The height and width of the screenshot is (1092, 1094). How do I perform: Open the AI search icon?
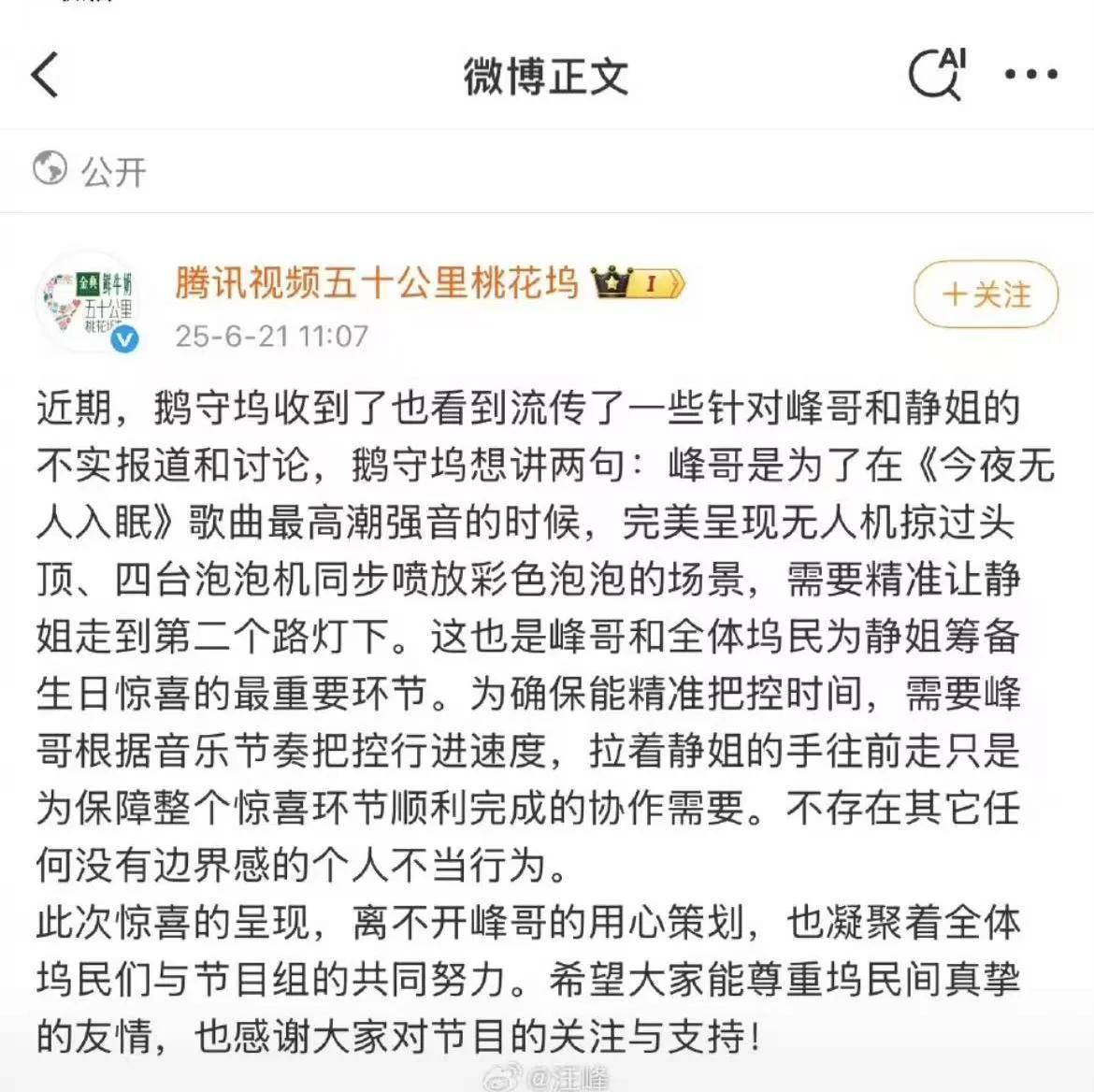[936, 74]
